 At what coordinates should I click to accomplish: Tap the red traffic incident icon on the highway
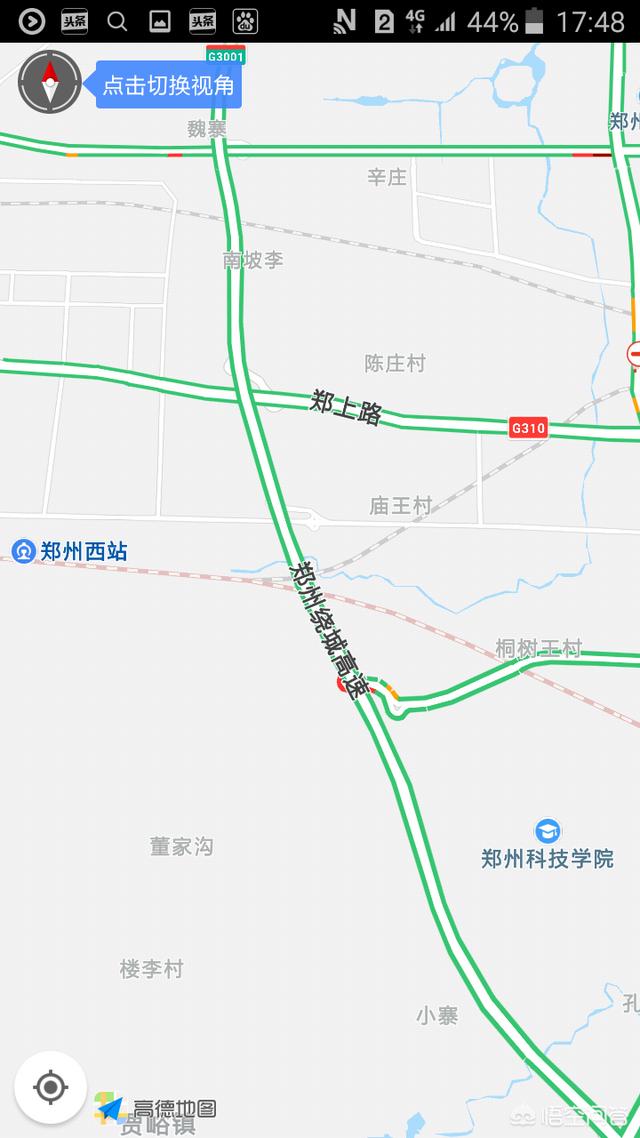[345, 684]
